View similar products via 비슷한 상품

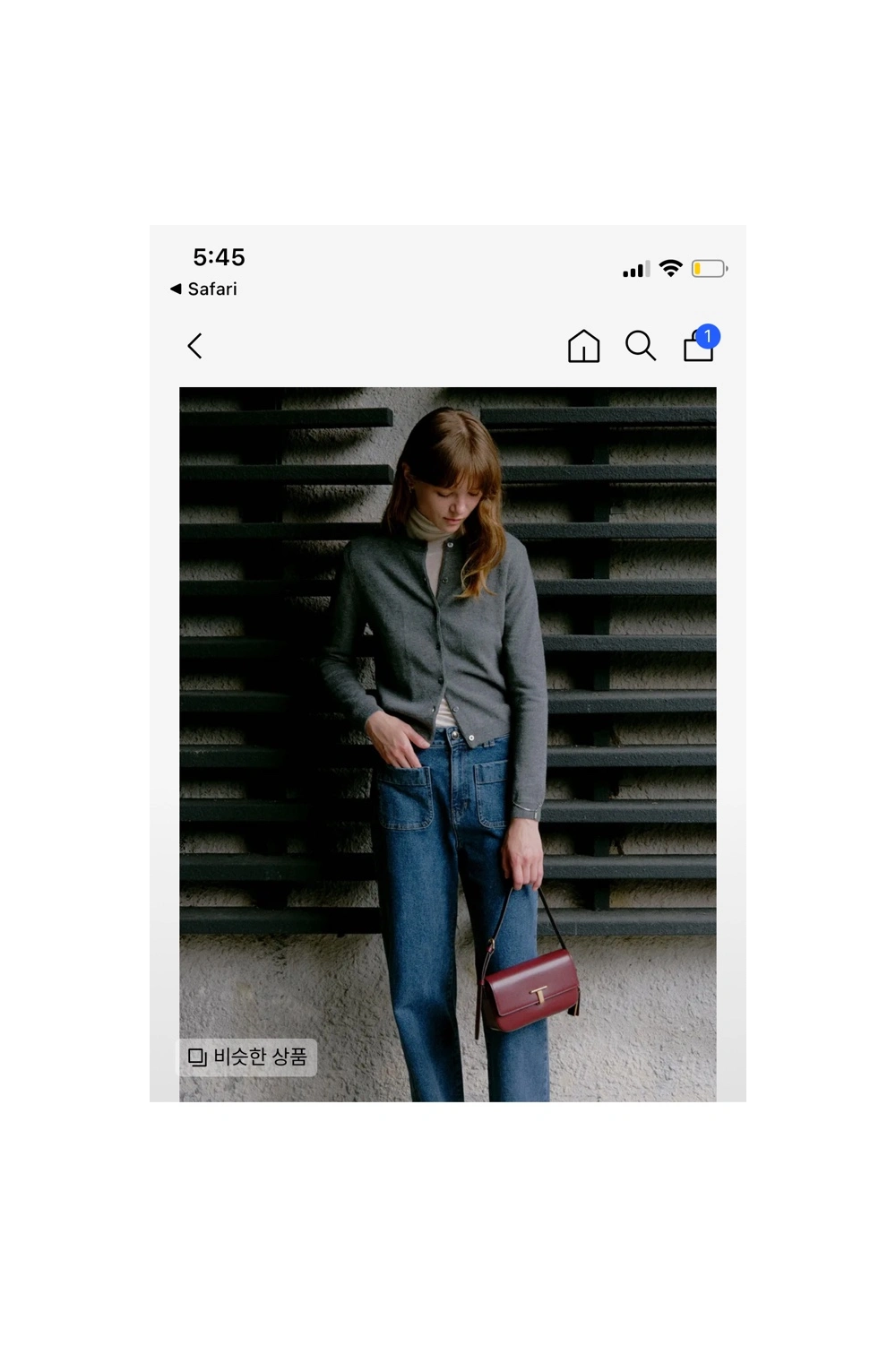247,1057
